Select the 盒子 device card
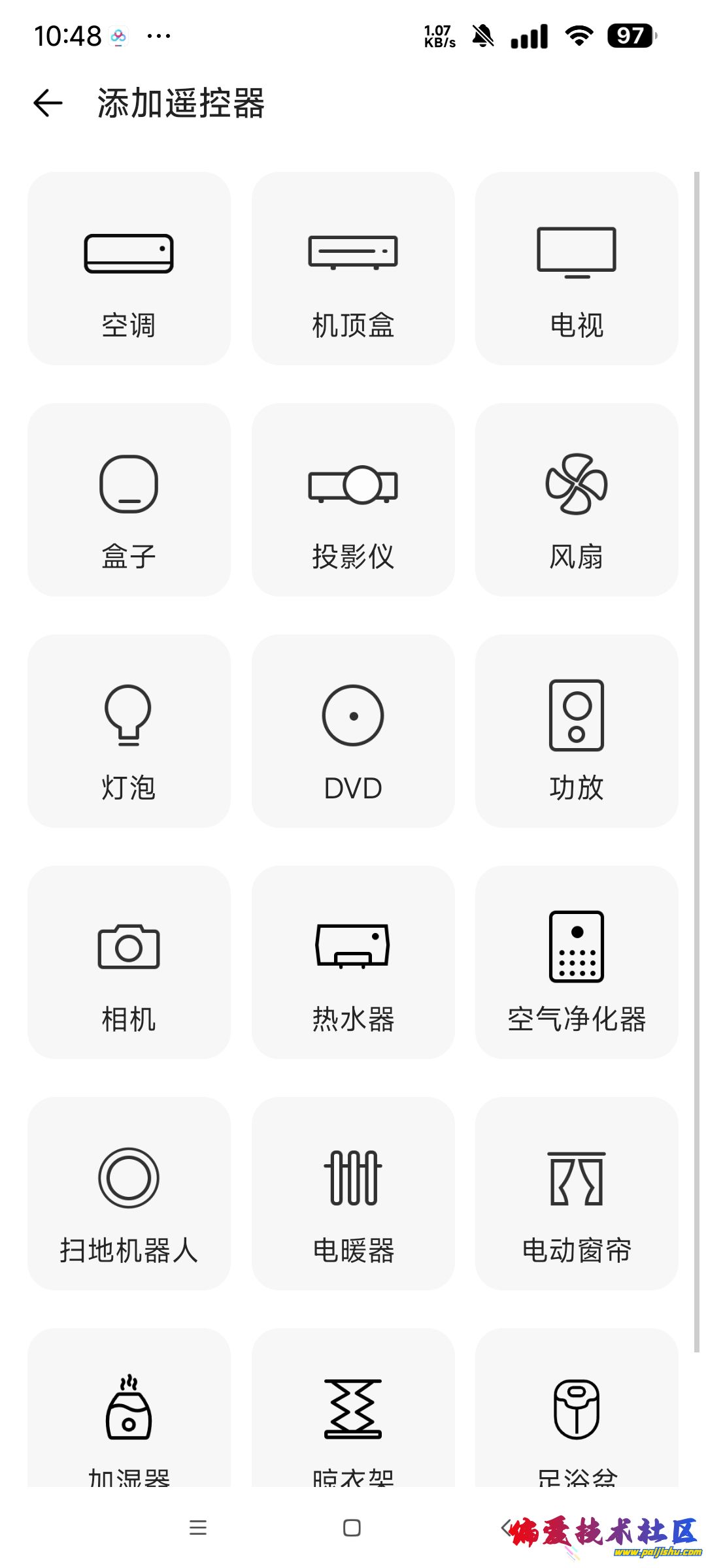Image resolution: width=706 pixels, height=1568 pixels. [129, 500]
